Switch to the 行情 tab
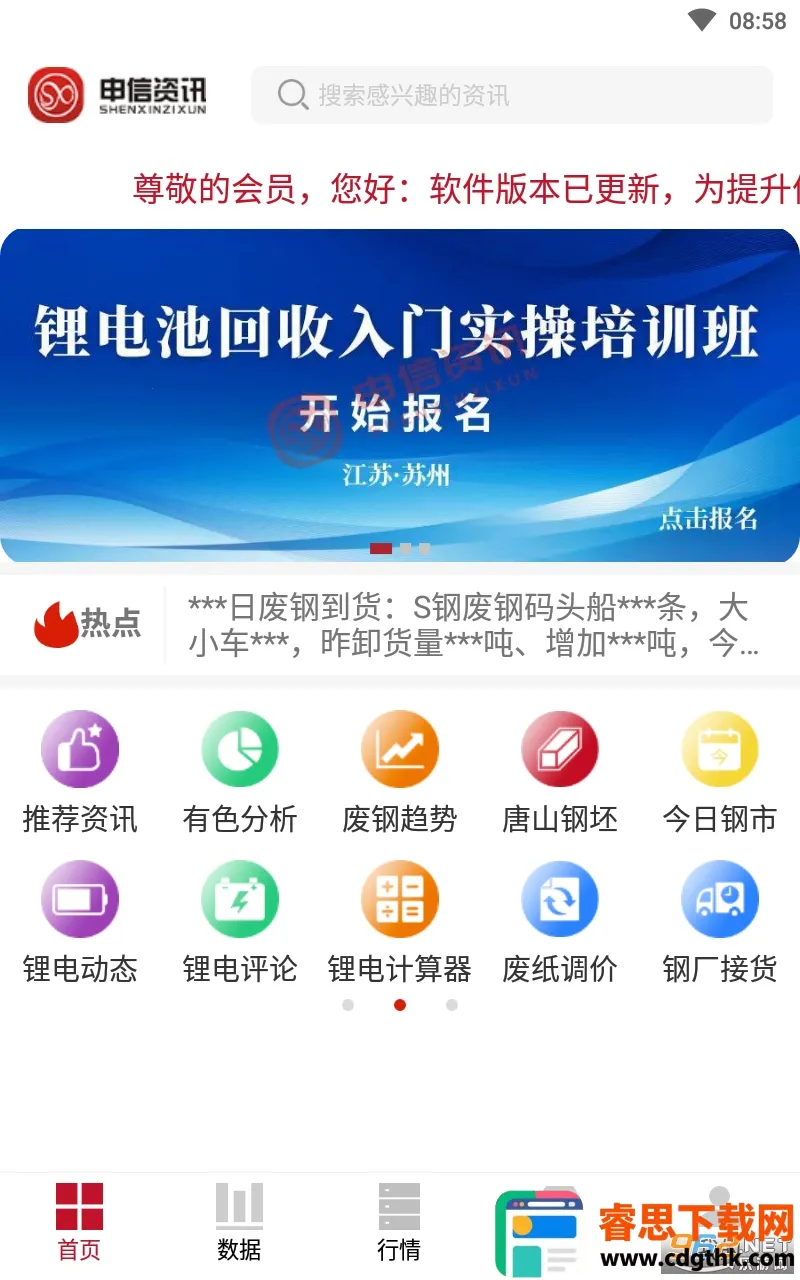This screenshot has width=800, height=1280. click(x=399, y=1222)
